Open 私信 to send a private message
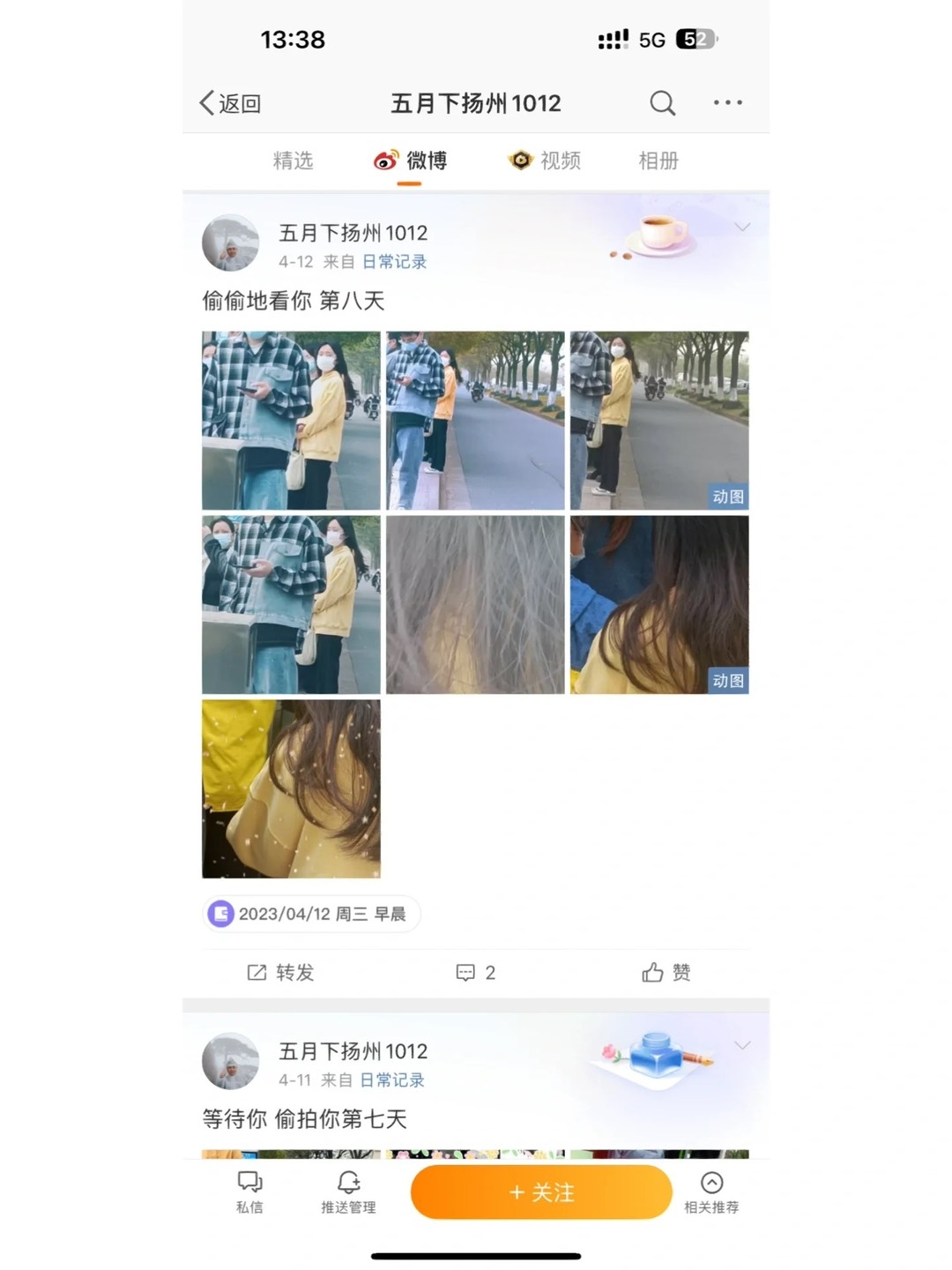The height and width of the screenshot is (1270, 952). coord(249,1192)
